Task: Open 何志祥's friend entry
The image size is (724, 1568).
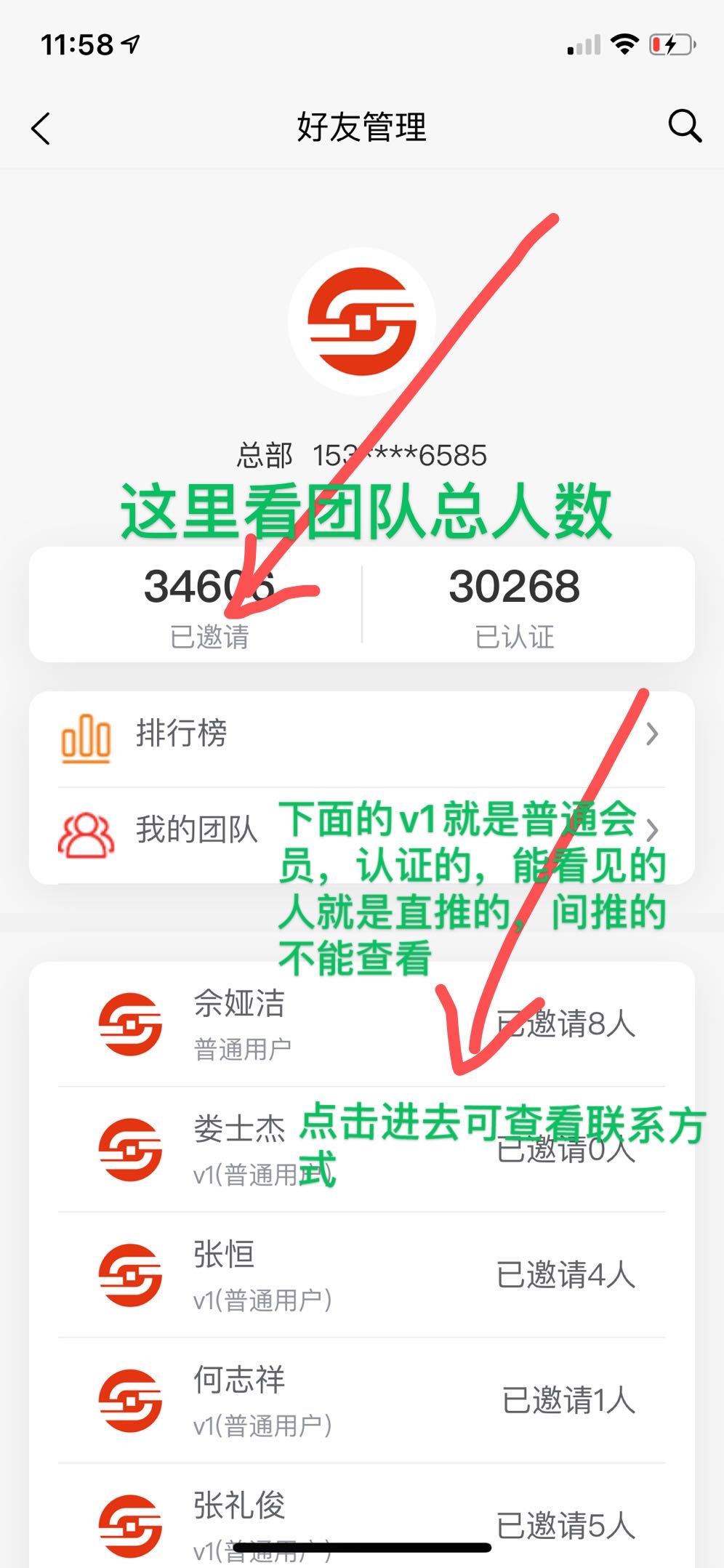Action: pos(361,1401)
